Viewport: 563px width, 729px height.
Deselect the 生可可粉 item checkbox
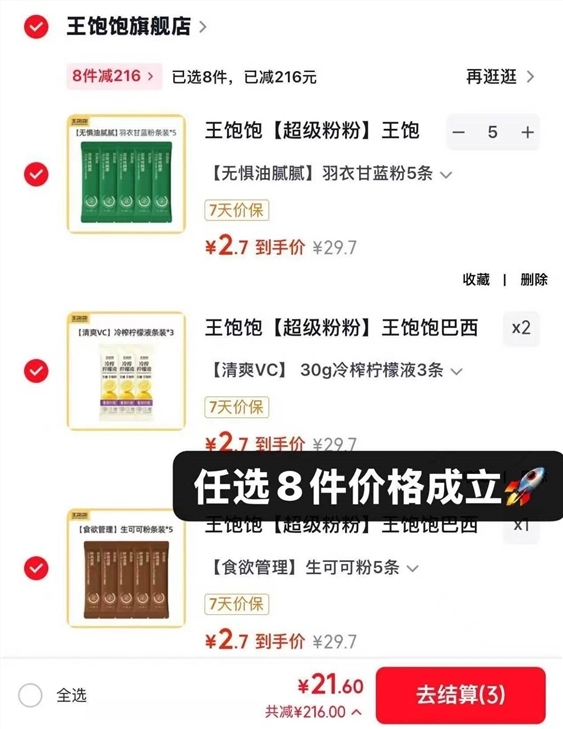[36, 568]
